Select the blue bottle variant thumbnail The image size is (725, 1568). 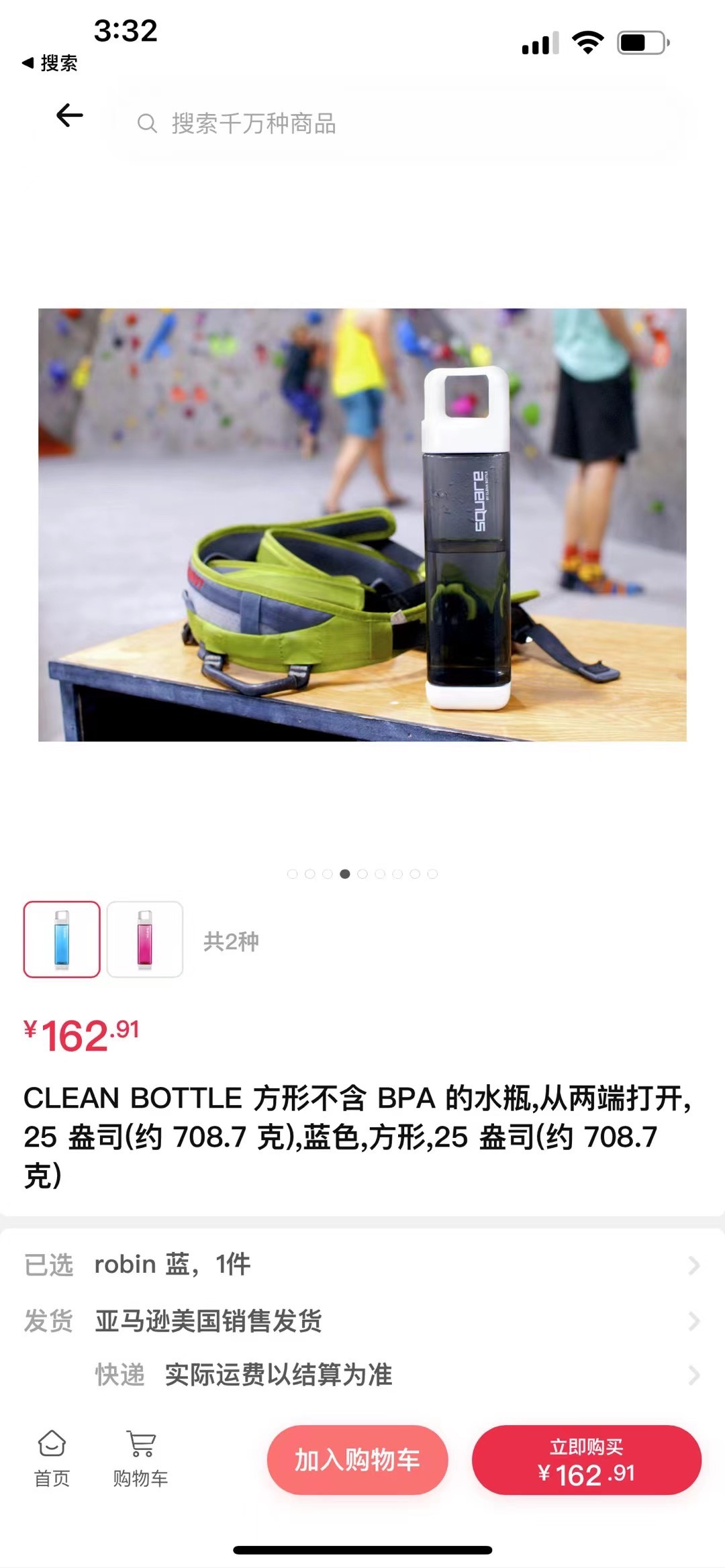coord(62,939)
